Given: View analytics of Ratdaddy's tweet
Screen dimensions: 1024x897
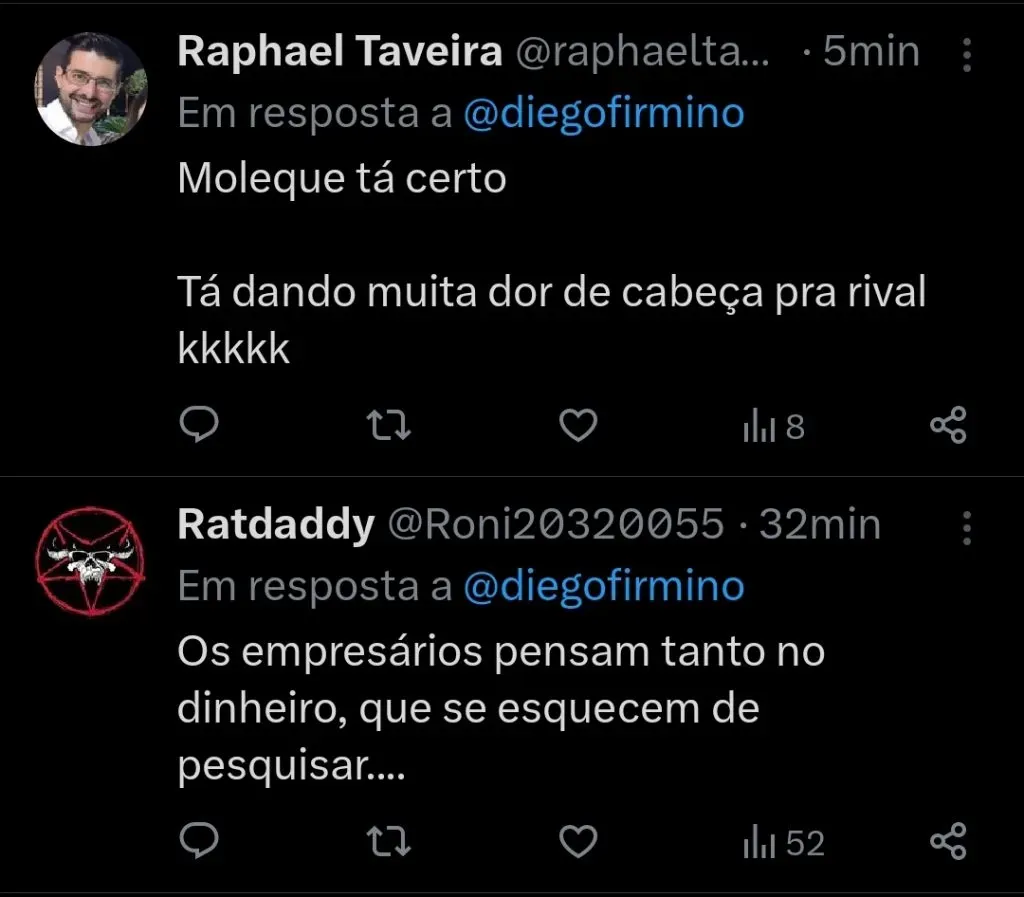Looking at the screenshot, I should pyautogui.click(x=783, y=843).
